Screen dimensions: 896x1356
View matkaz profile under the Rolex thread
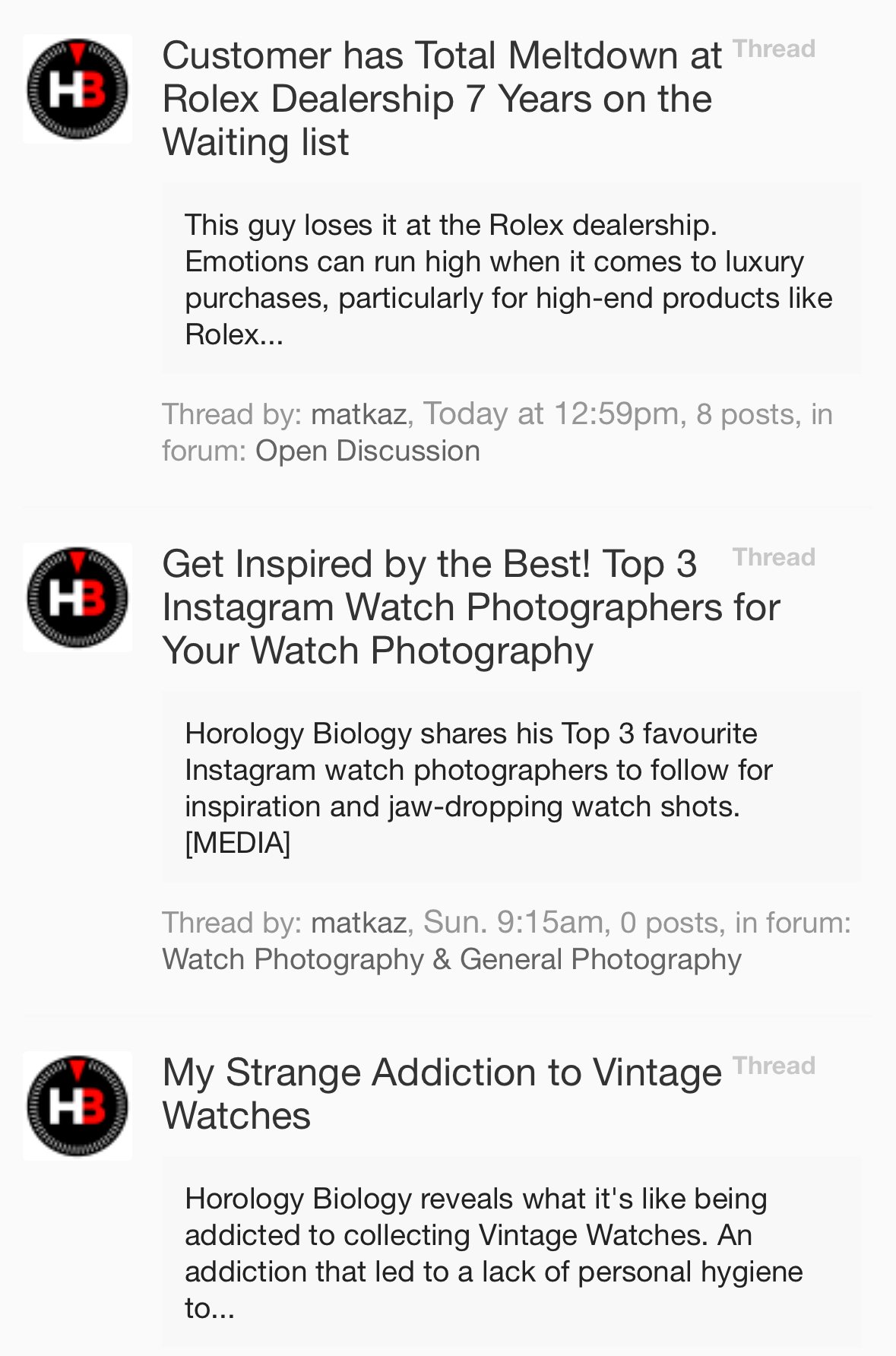[x=358, y=414]
